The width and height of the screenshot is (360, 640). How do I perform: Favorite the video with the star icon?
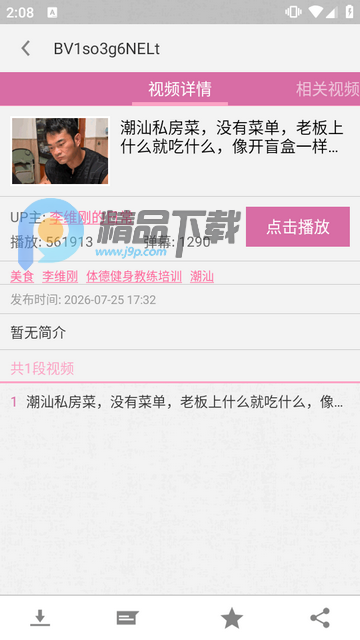(232, 618)
